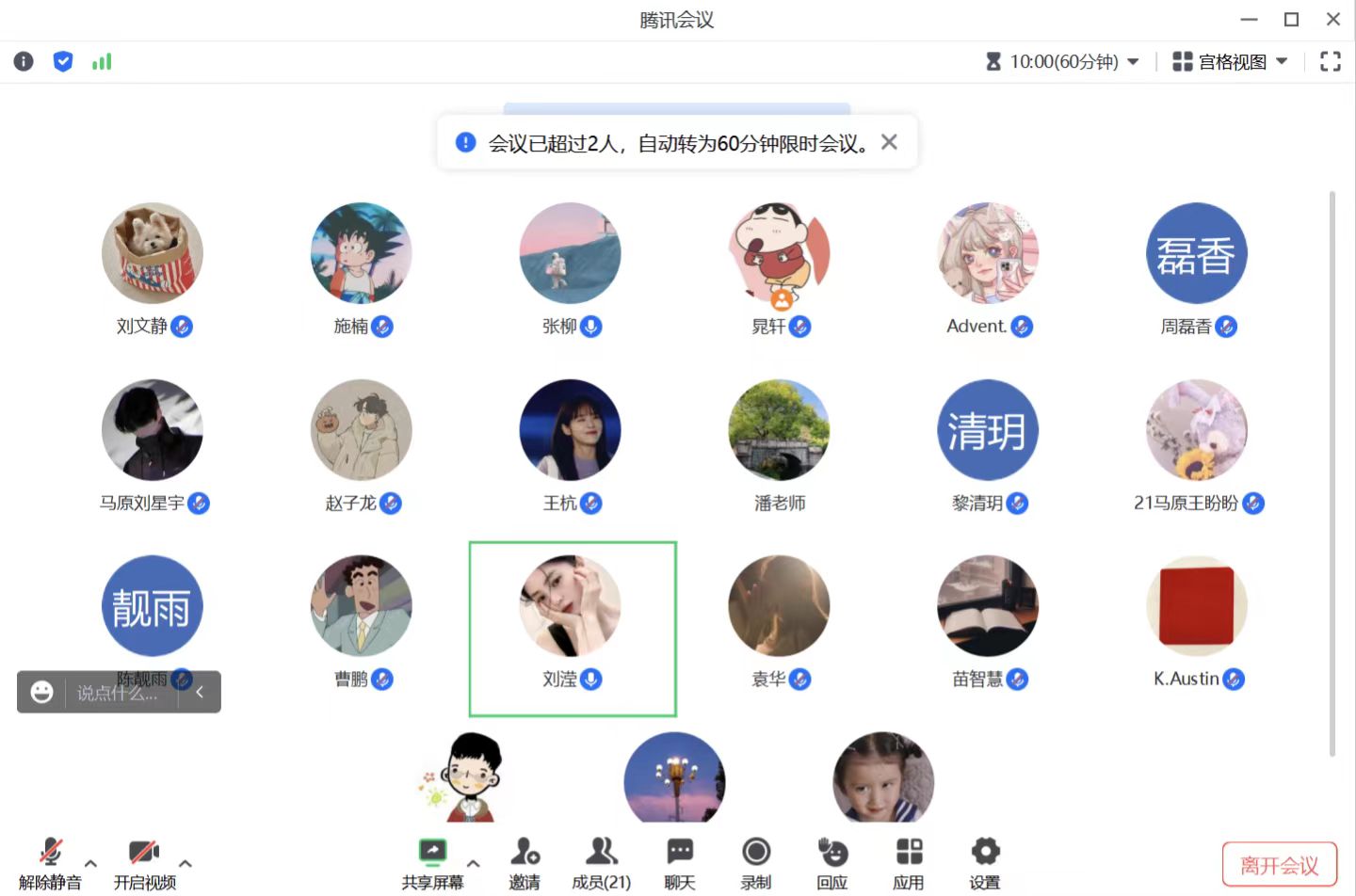The width and height of the screenshot is (1356, 896).
Task: Open 成员(21) members list
Action: click(601, 863)
